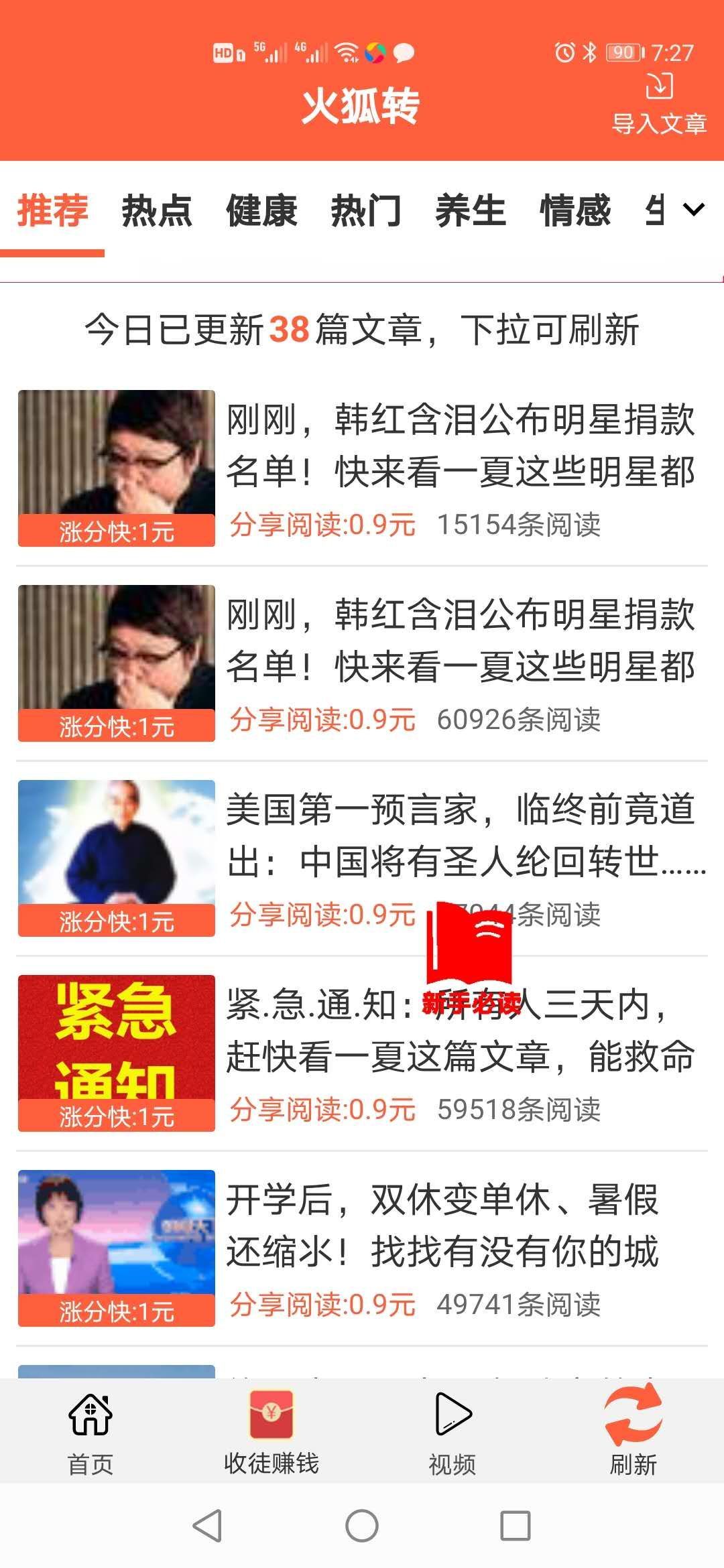The height and width of the screenshot is (1568, 724).
Task: Tap the 刷新 refresh icon
Action: click(x=633, y=1414)
